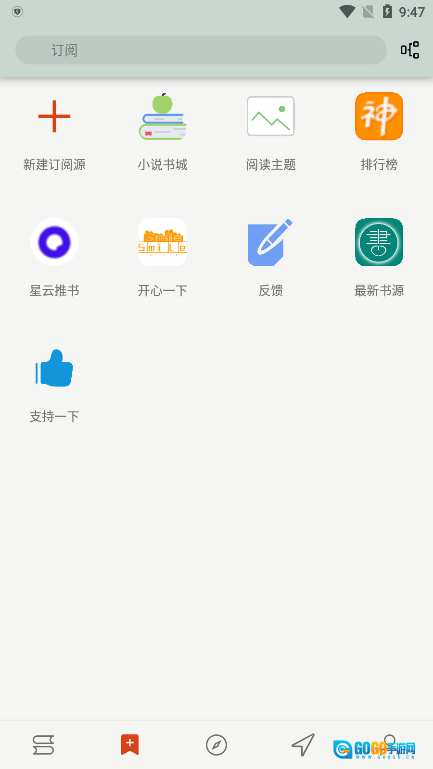Open the 排行榜 rankings

(379, 131)
